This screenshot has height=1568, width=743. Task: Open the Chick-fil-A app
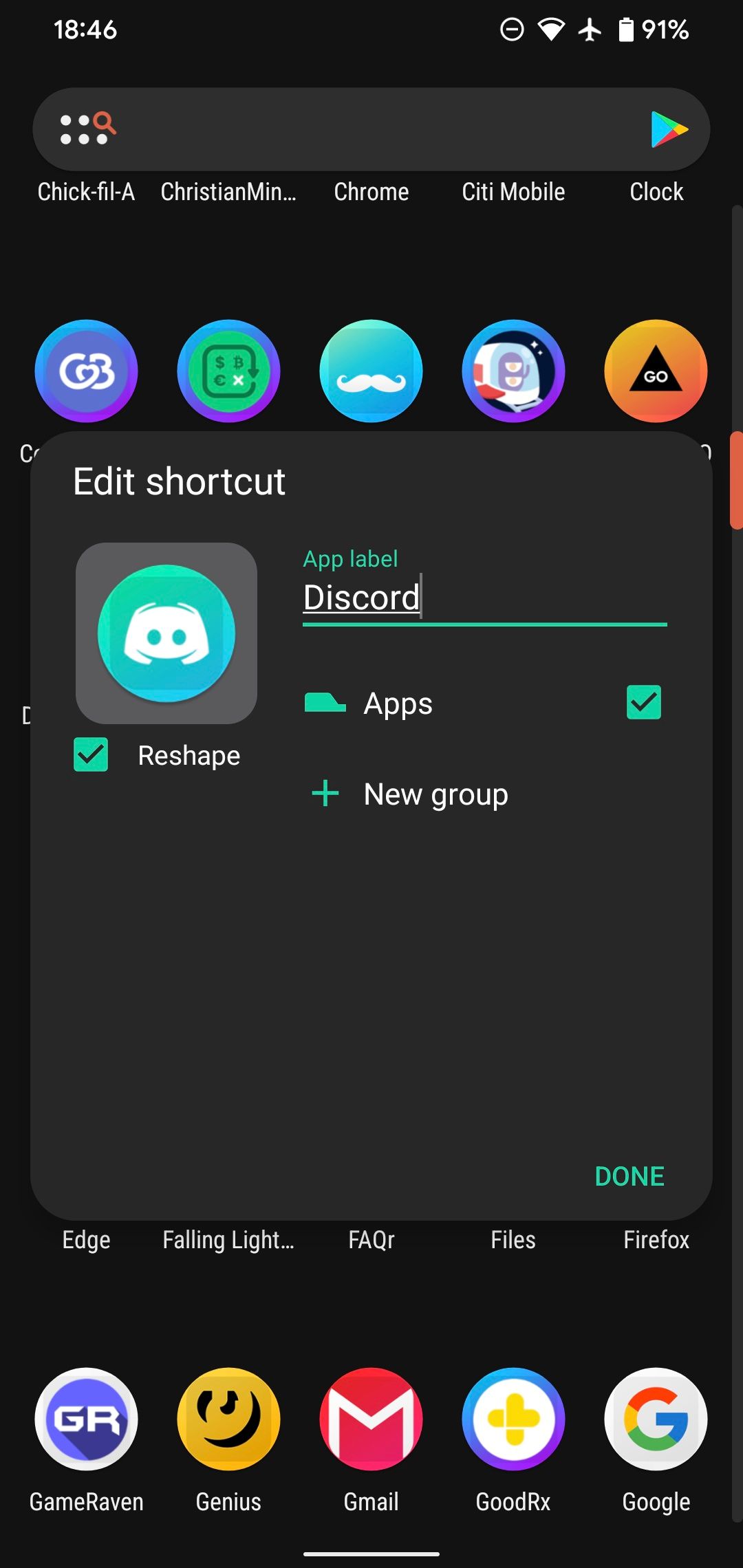pyautogui.click(x=86, y=192)
